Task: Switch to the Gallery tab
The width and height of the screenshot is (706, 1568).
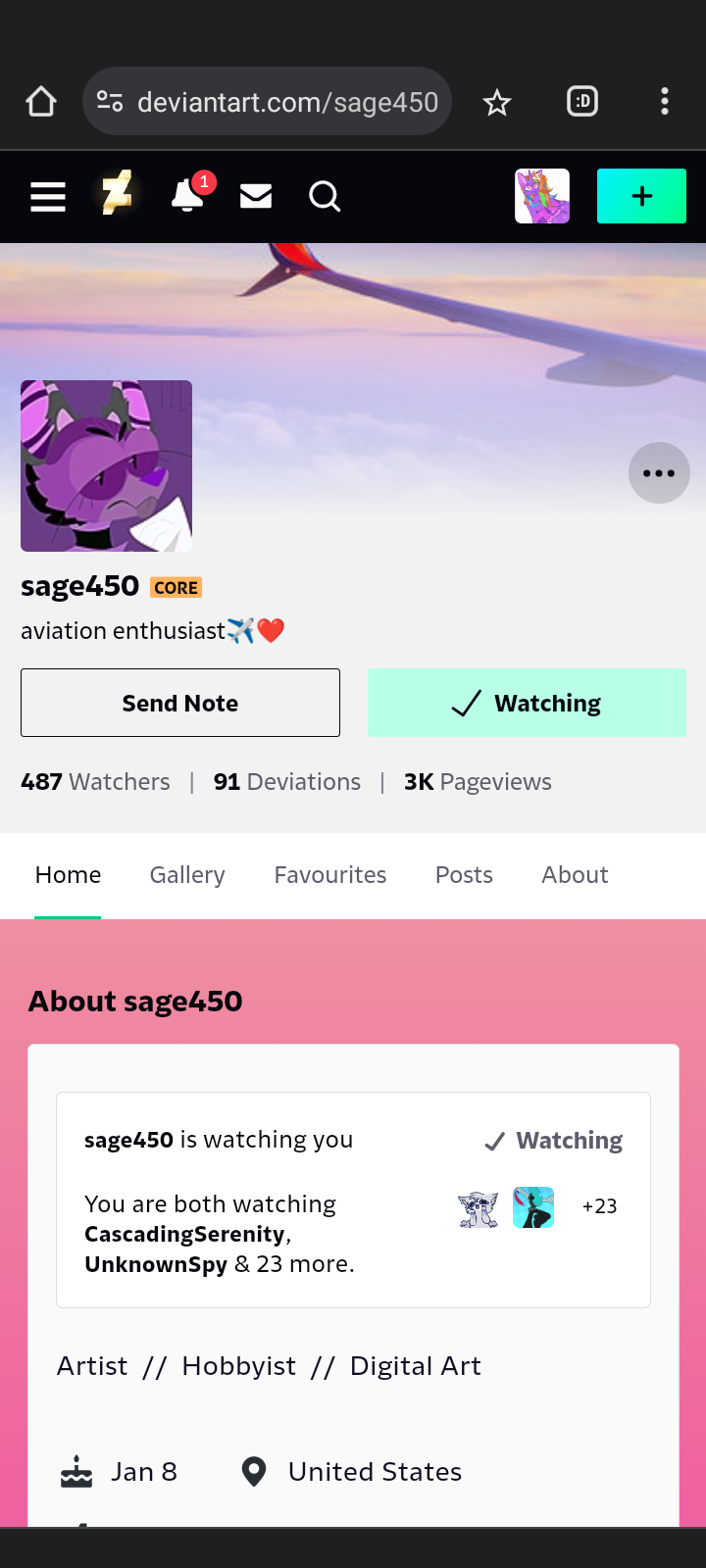Action: tap(187, 875)
